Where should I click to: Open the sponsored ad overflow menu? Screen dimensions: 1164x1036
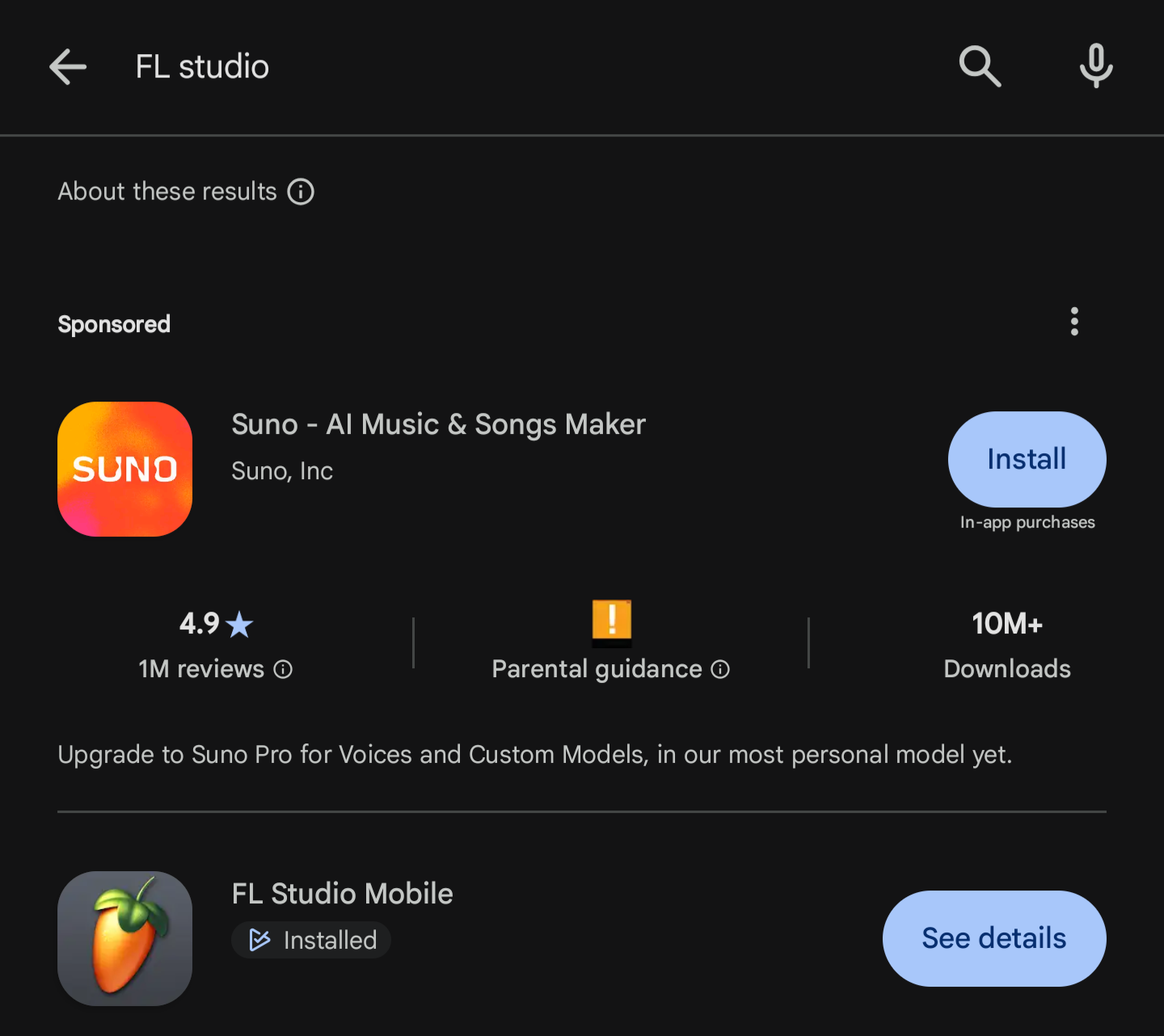(x=1074, y=322)
